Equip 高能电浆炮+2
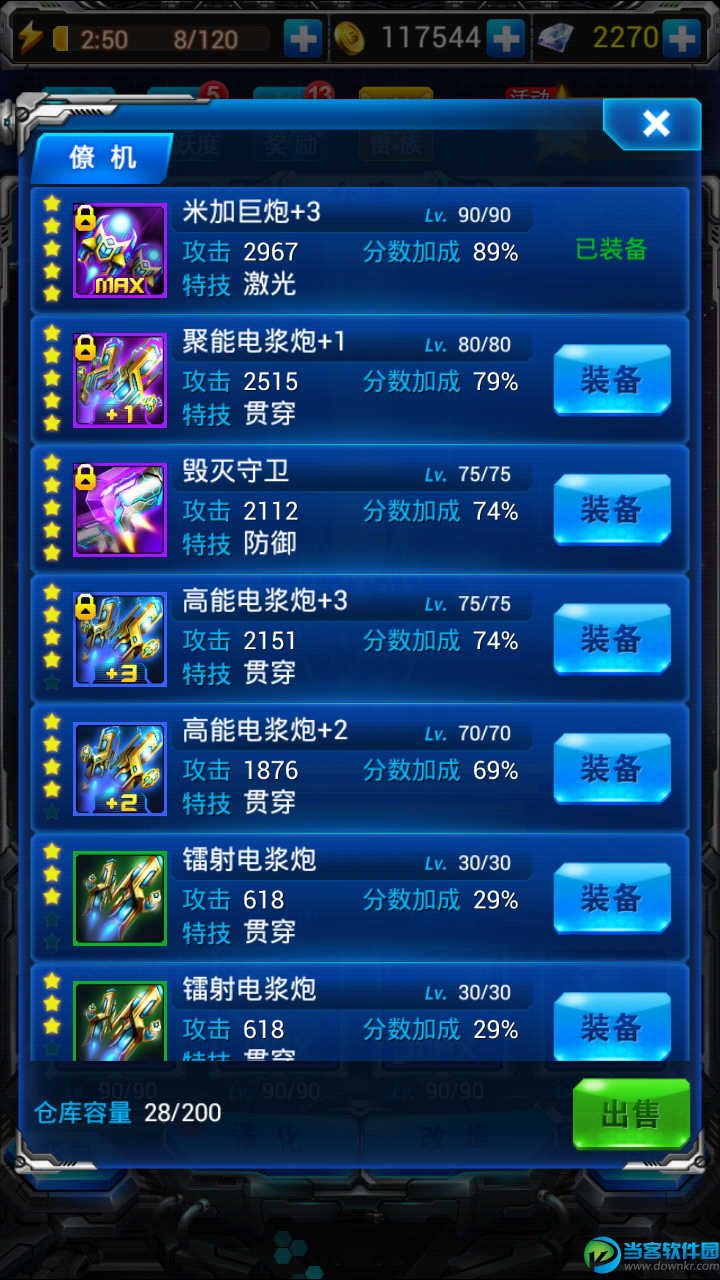The height and width of the screenshot is (1280, 720). coord(611,768)
